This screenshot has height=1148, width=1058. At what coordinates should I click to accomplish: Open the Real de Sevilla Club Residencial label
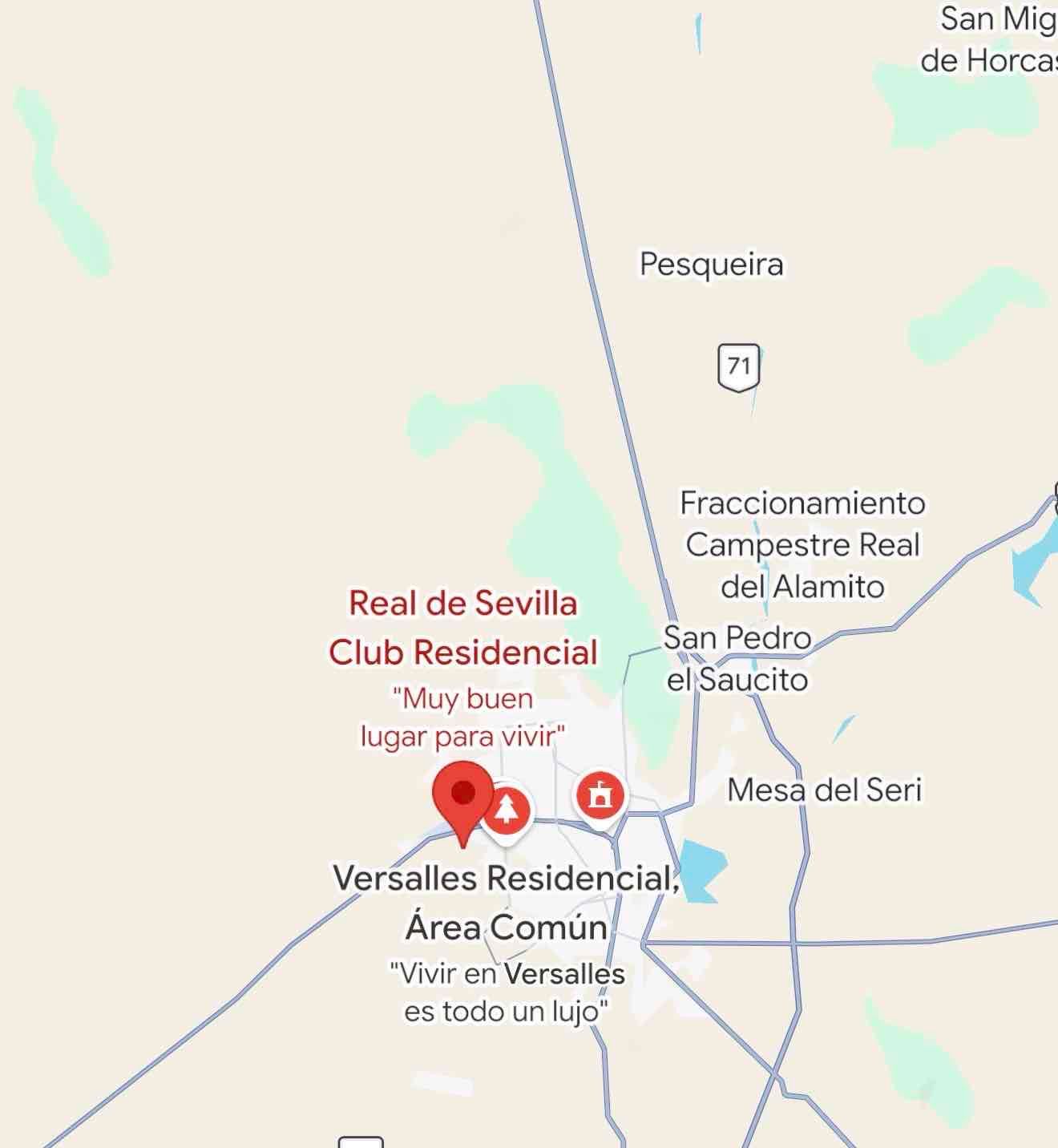(x=462, y=628)
